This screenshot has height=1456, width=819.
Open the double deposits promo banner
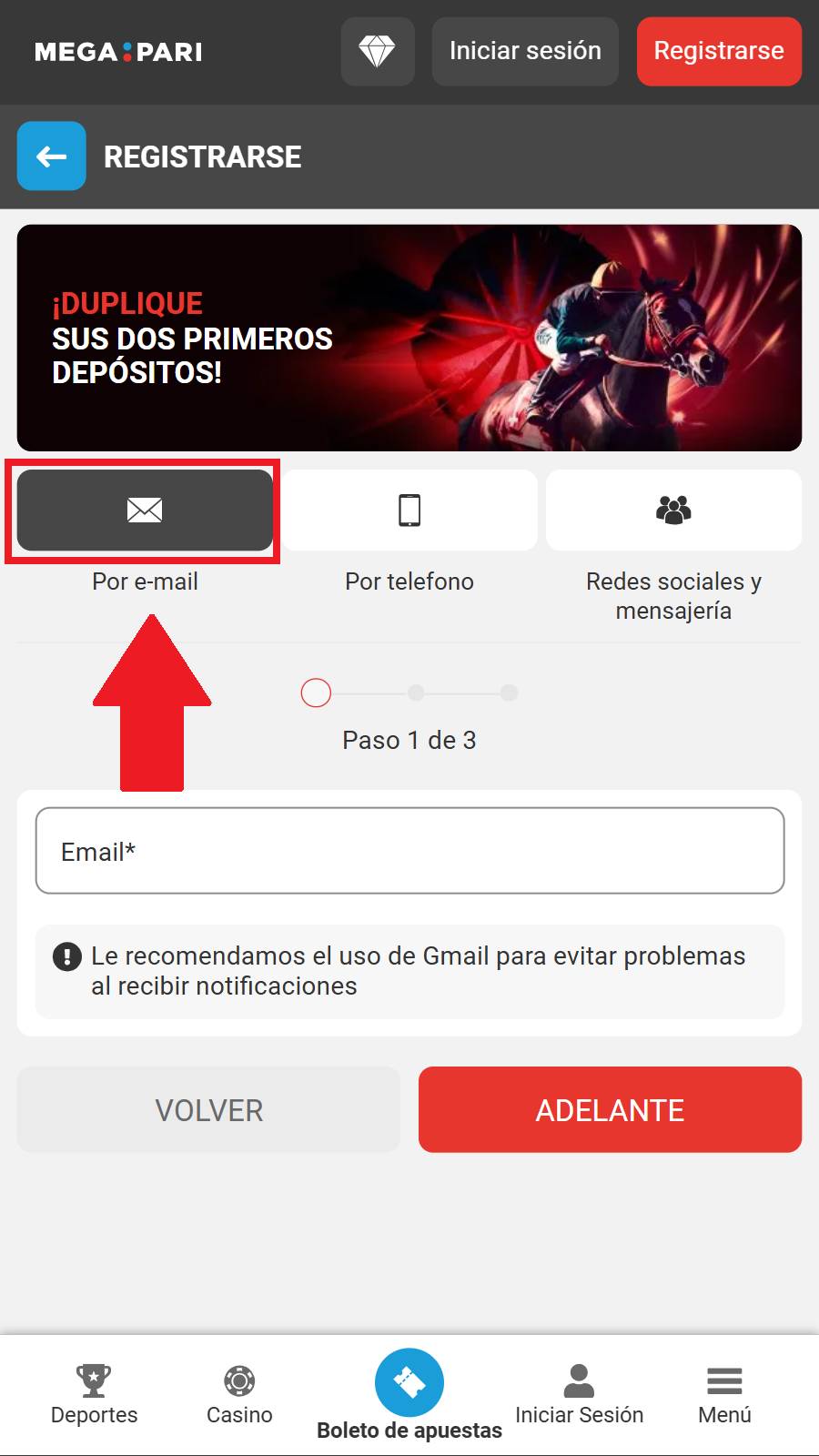[x=409, y=338]
